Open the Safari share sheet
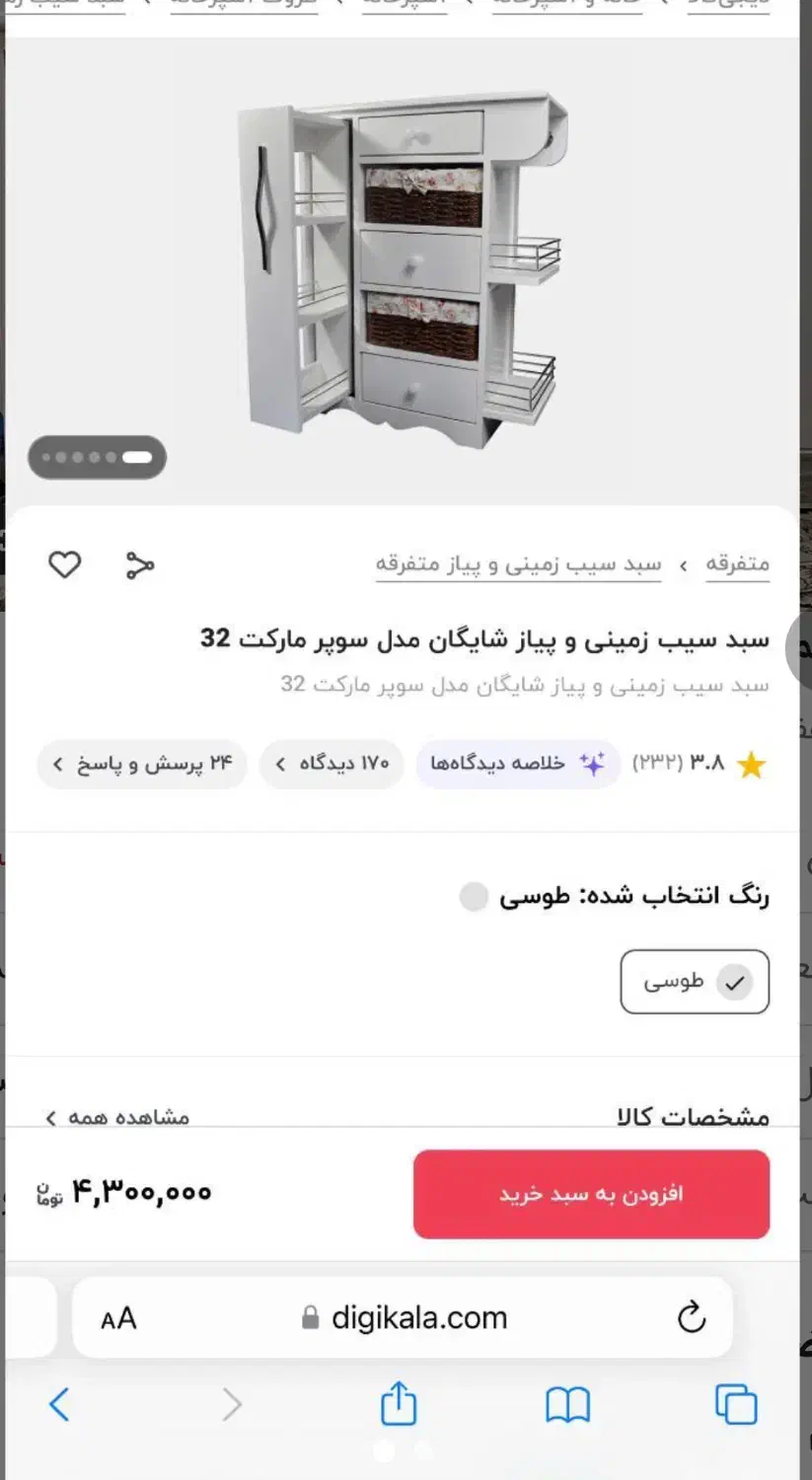Screen dimensions: 812x1480 pos(399,1403)
